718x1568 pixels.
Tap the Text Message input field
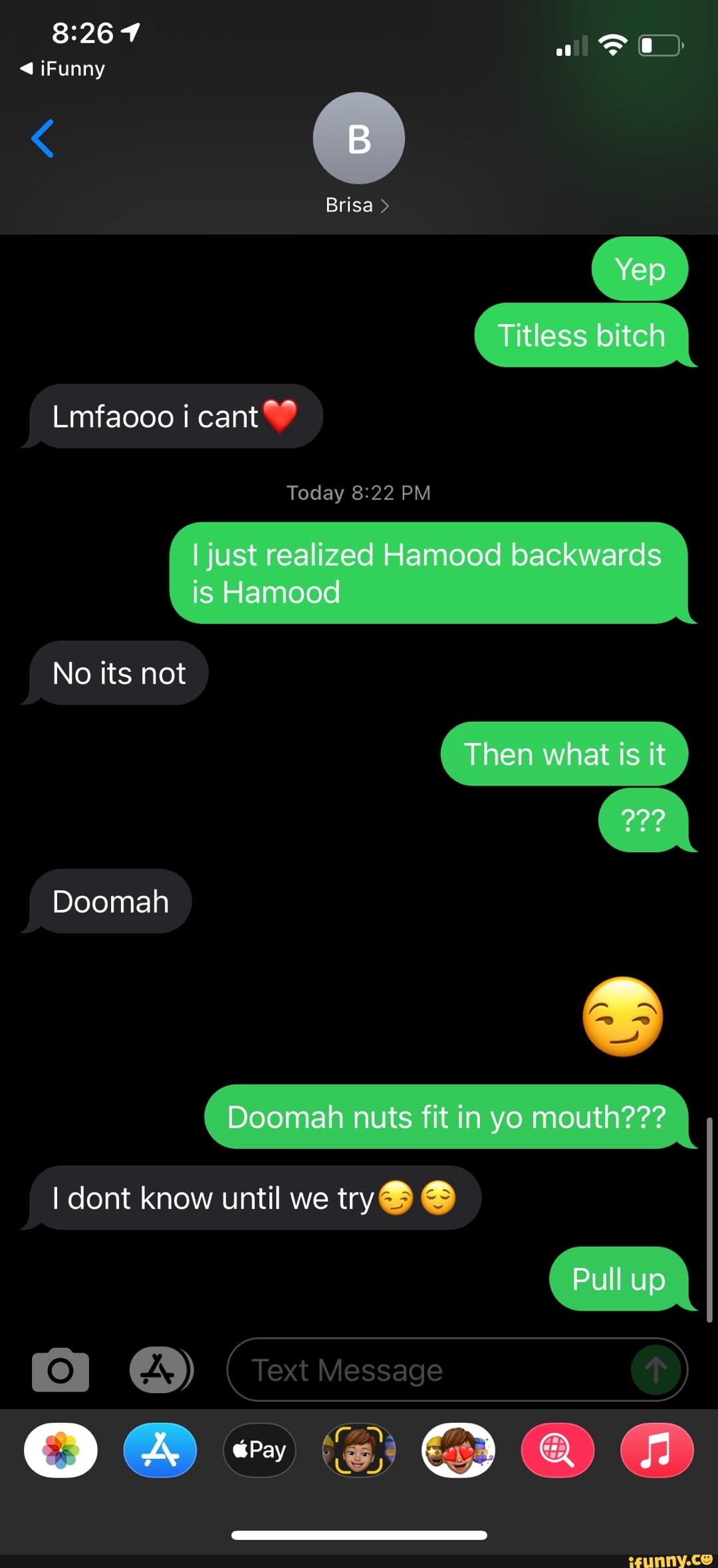point(399,1370)
